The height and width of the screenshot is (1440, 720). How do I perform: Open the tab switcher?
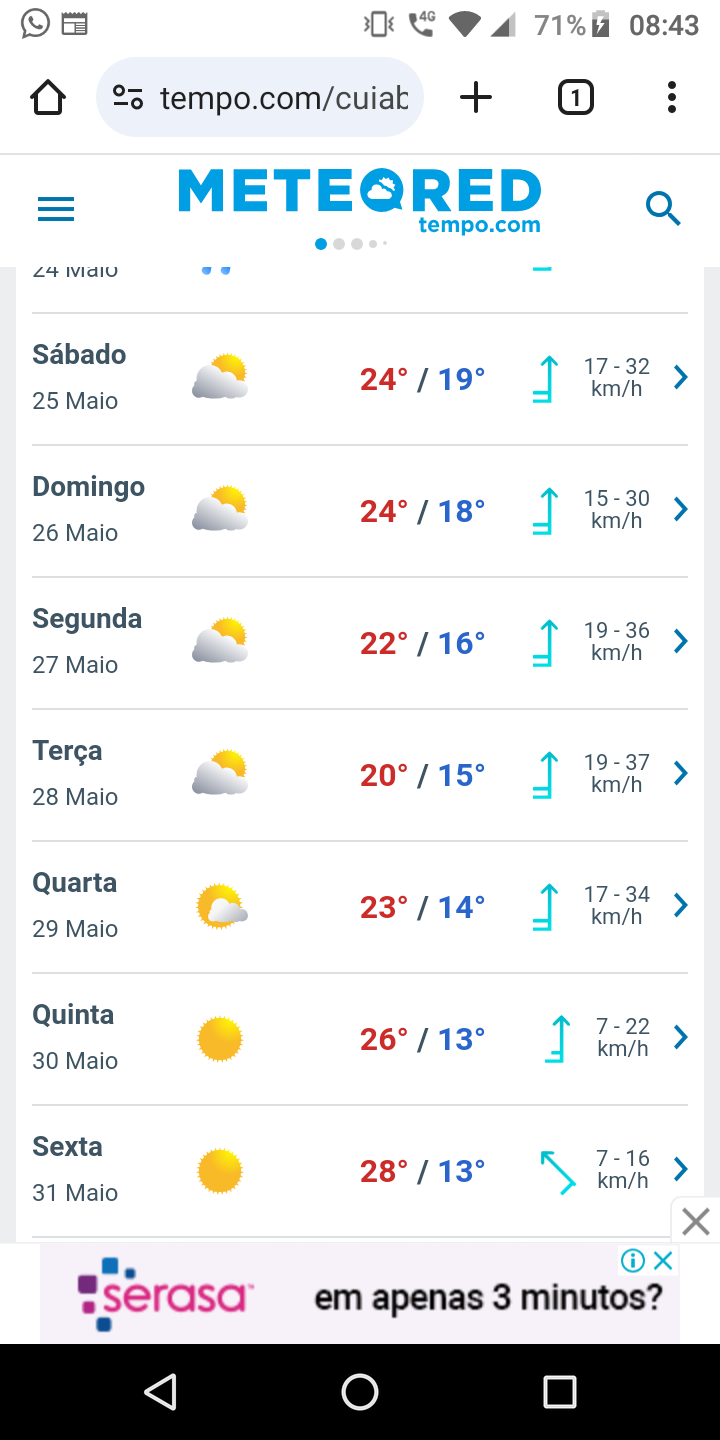point(575,98)
